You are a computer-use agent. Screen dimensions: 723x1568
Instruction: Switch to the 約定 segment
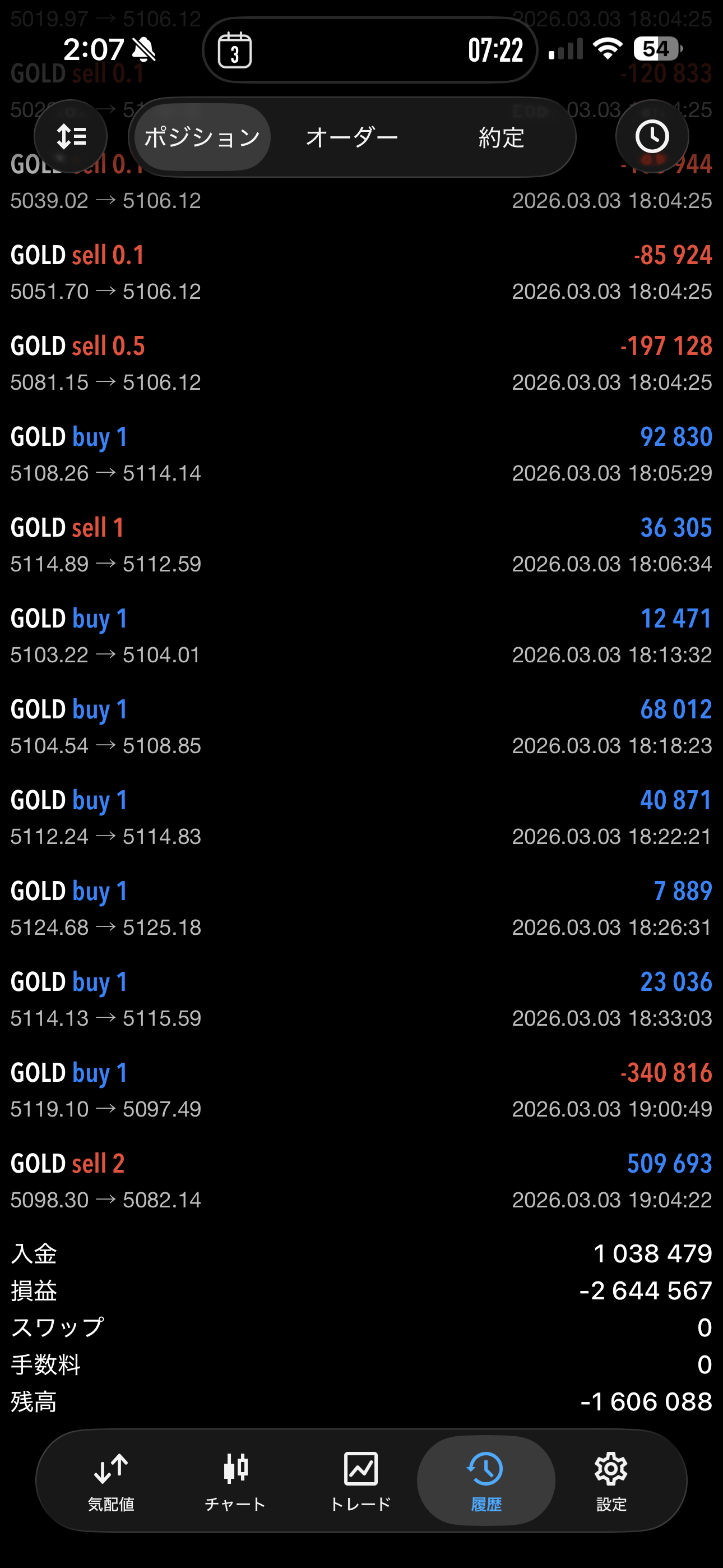[501, 137]
